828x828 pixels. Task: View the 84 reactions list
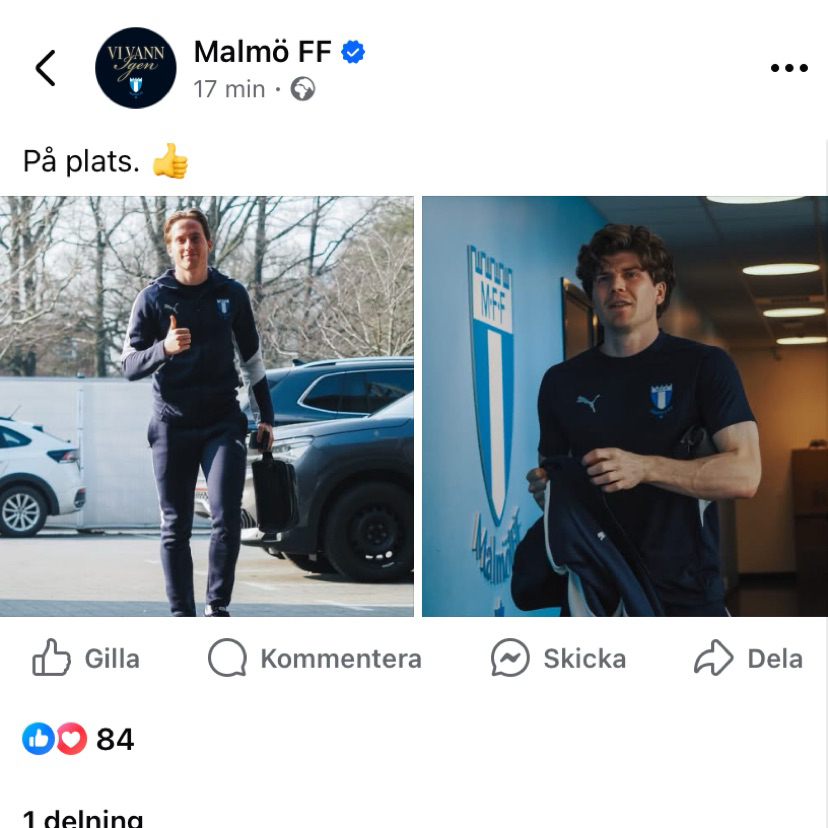coord(78,739)
